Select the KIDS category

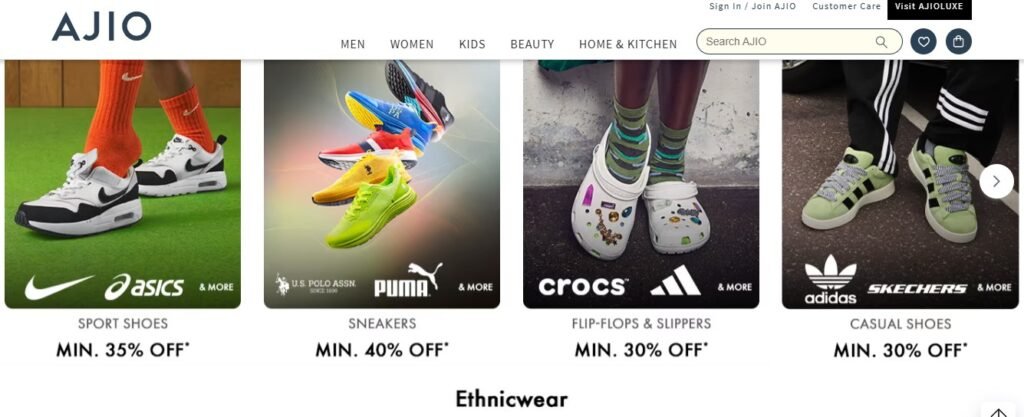click(x=472, y=44)
